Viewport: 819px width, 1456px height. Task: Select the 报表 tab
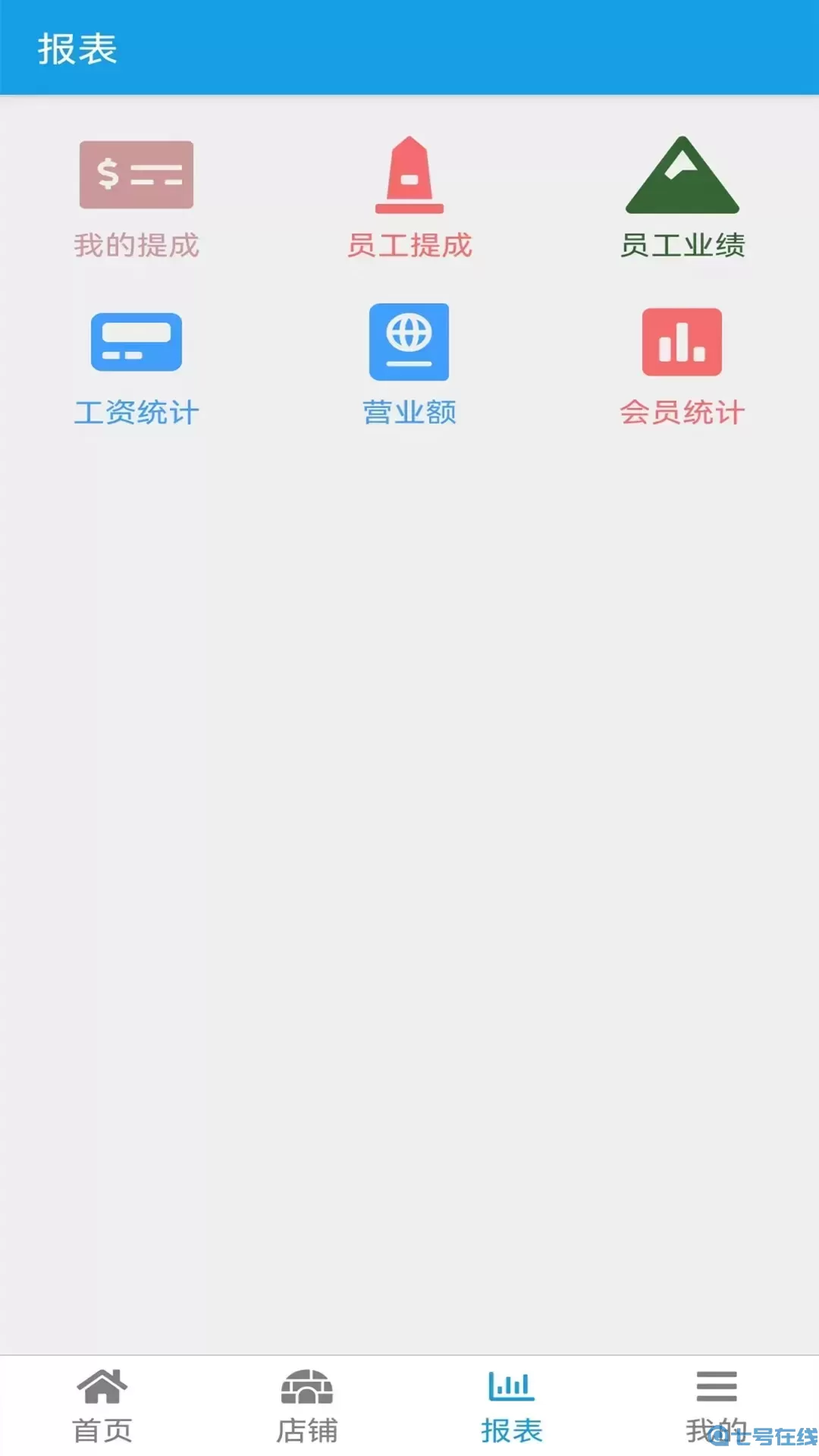(512, 1406)
